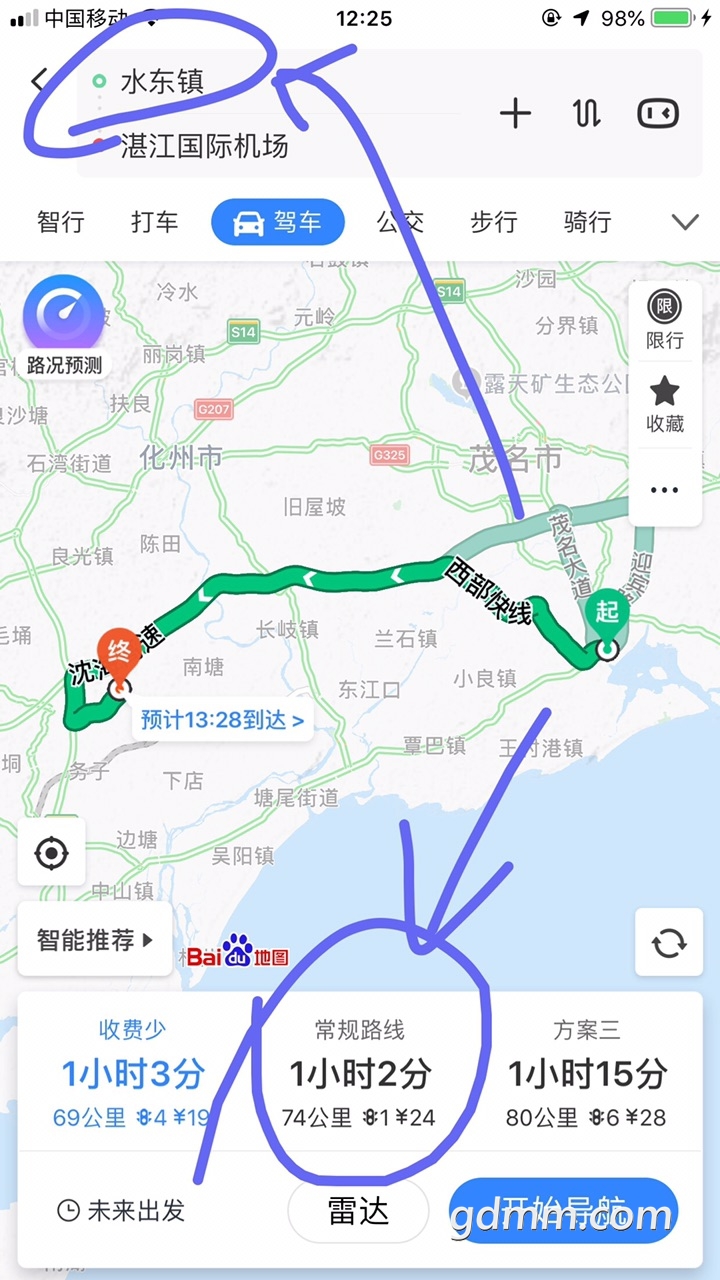Edit the destination 湛江国际机场
This screenshot has width=720, height=1280.
[204, 147]
